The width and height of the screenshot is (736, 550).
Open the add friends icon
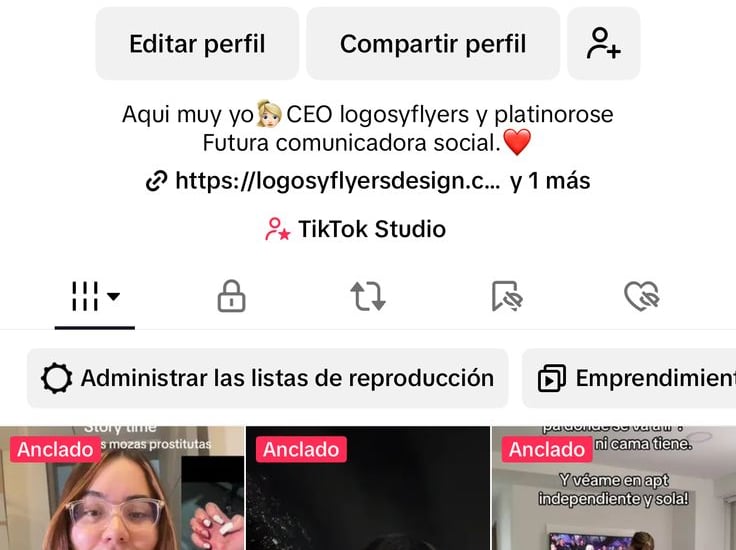[x=603, y=44]
